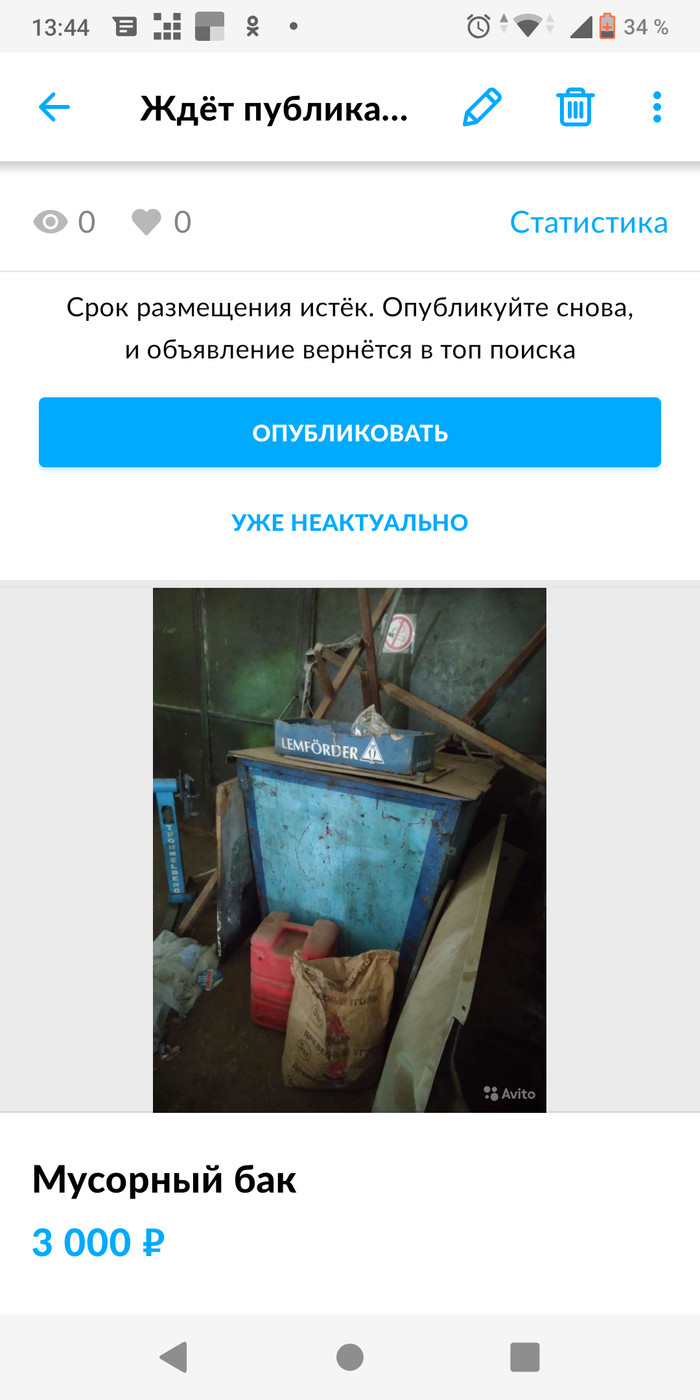This screenshot has height=1400, width=700.
Task: Edit the listing with the pencil icon
Action: [482, 107]
